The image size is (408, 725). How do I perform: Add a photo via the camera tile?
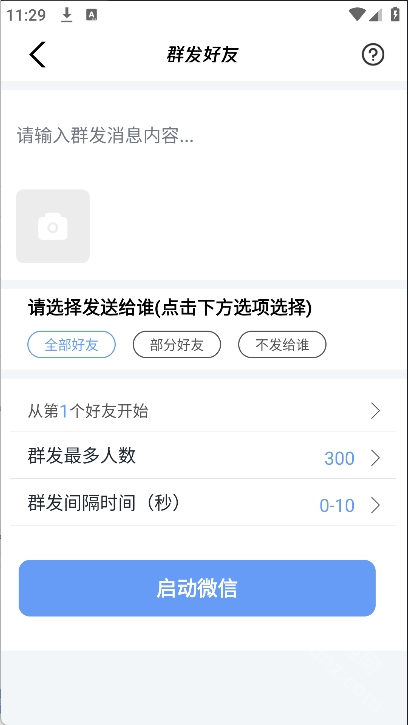(53, 226)
